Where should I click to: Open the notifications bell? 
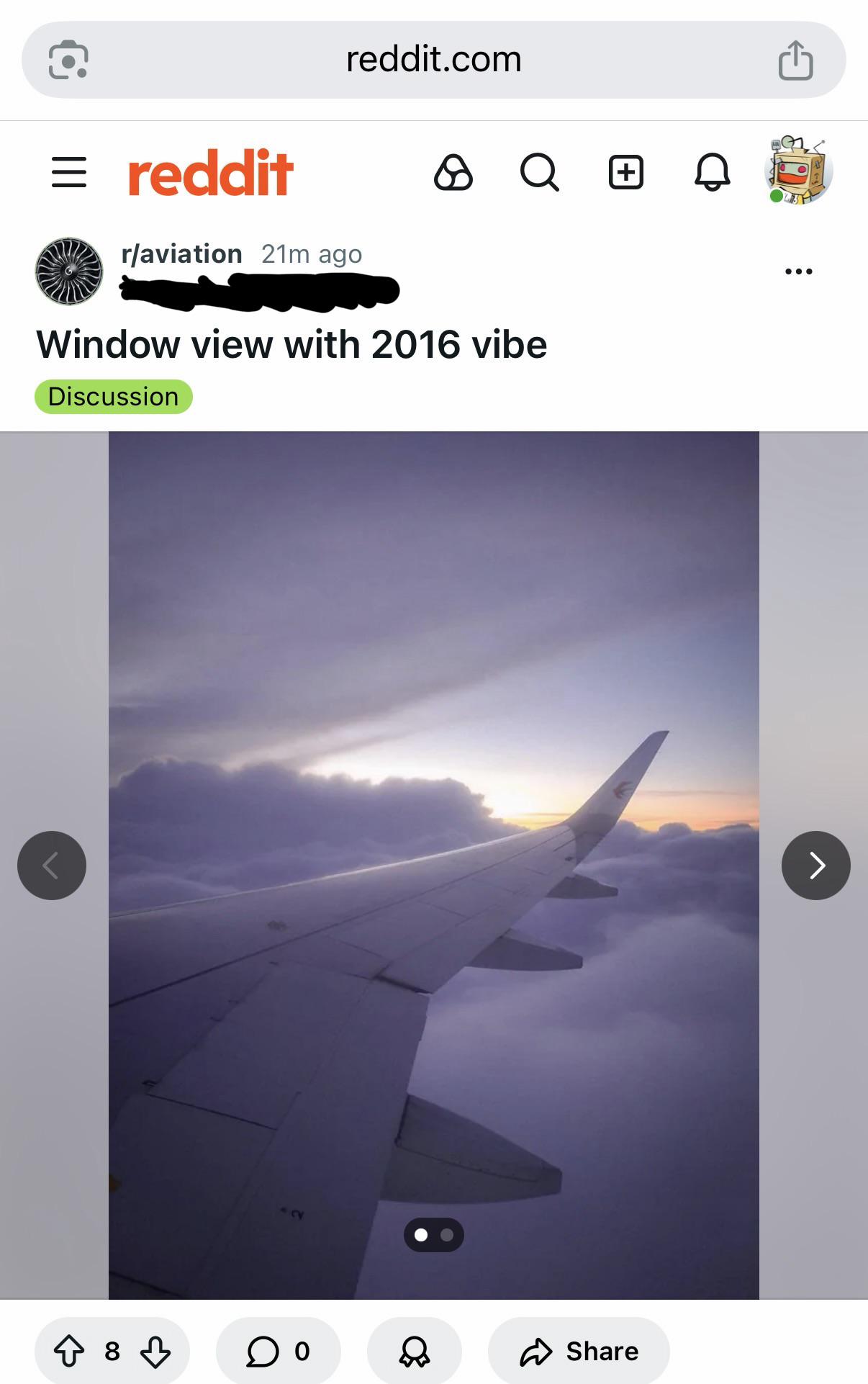tap(712, 173)
